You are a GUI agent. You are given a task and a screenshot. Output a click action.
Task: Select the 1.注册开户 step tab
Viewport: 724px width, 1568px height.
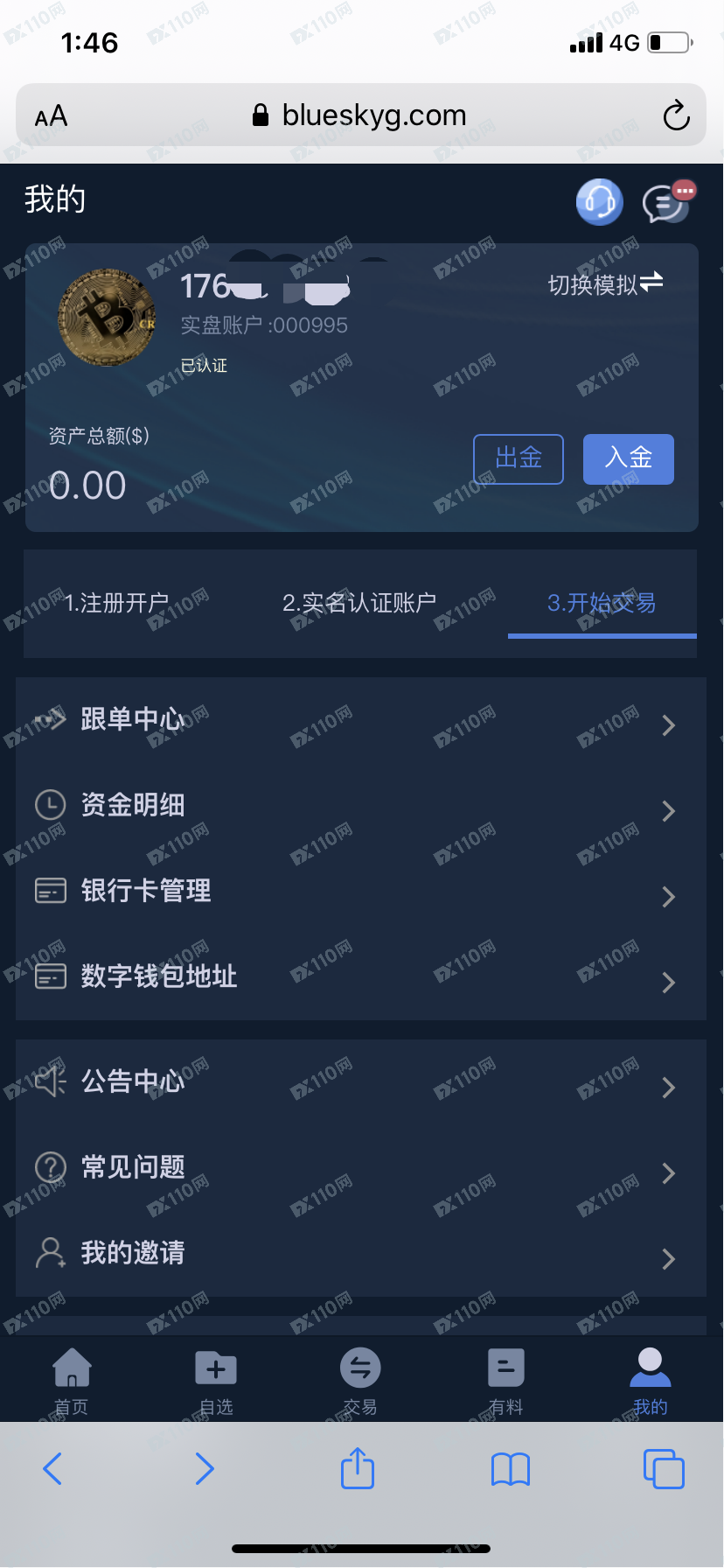tap(117, 603)
